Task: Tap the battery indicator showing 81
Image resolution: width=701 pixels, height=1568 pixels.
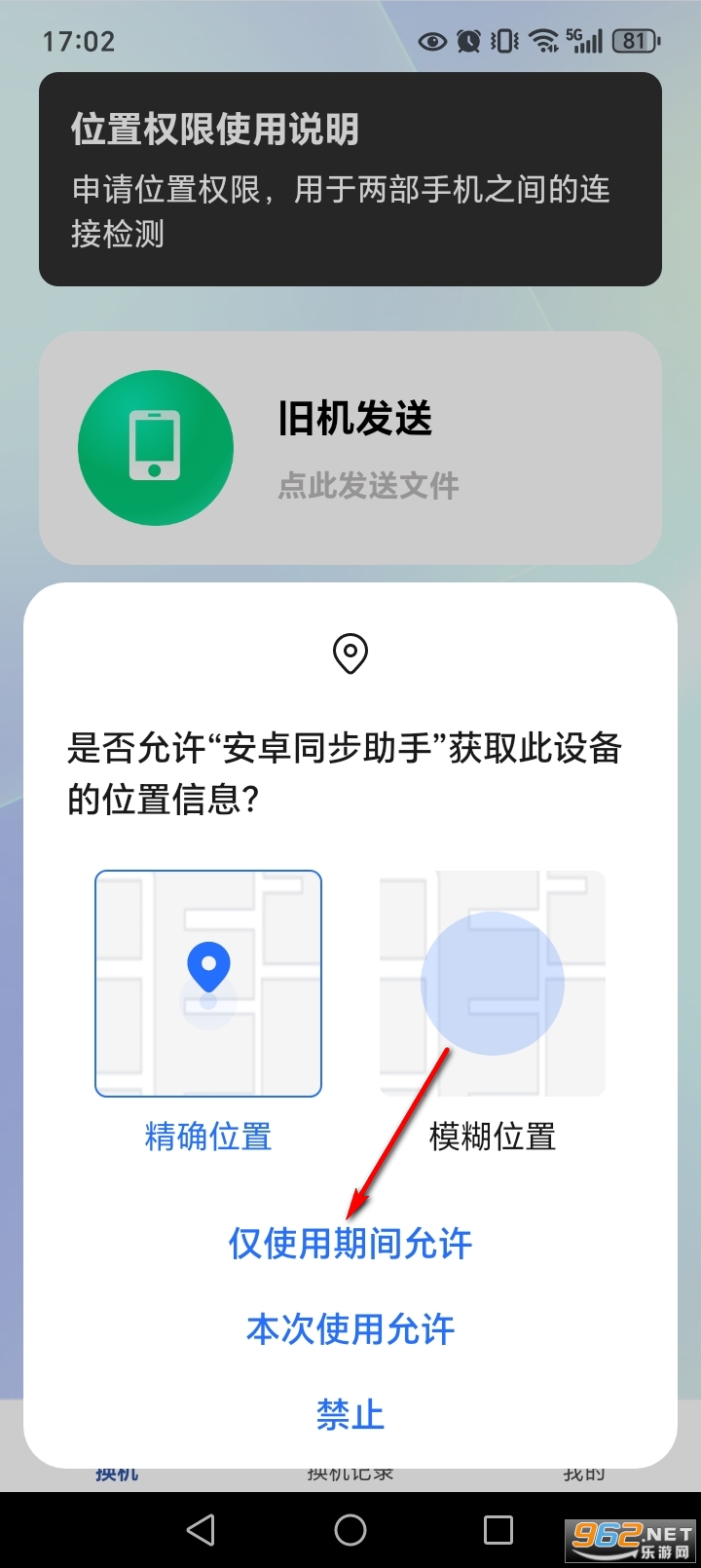Action: click(x=635, y=42)
